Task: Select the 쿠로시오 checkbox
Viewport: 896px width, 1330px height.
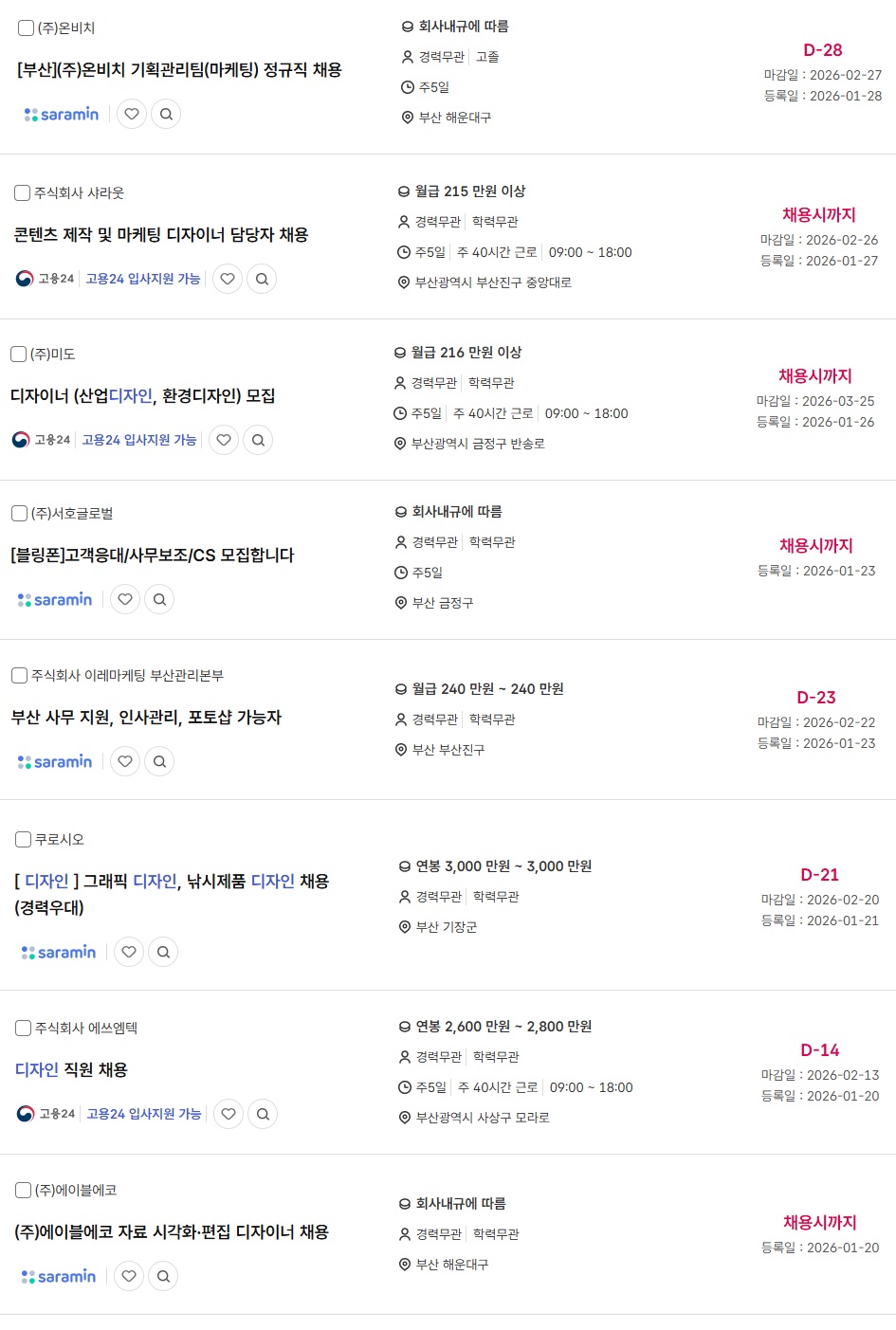Action: coord(24,840)
